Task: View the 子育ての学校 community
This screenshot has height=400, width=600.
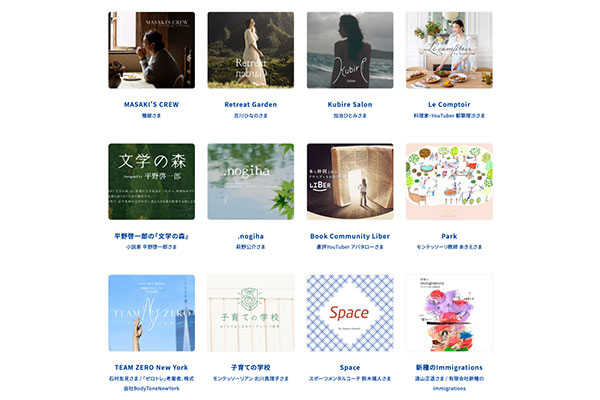Action: (x=250, y=313)
